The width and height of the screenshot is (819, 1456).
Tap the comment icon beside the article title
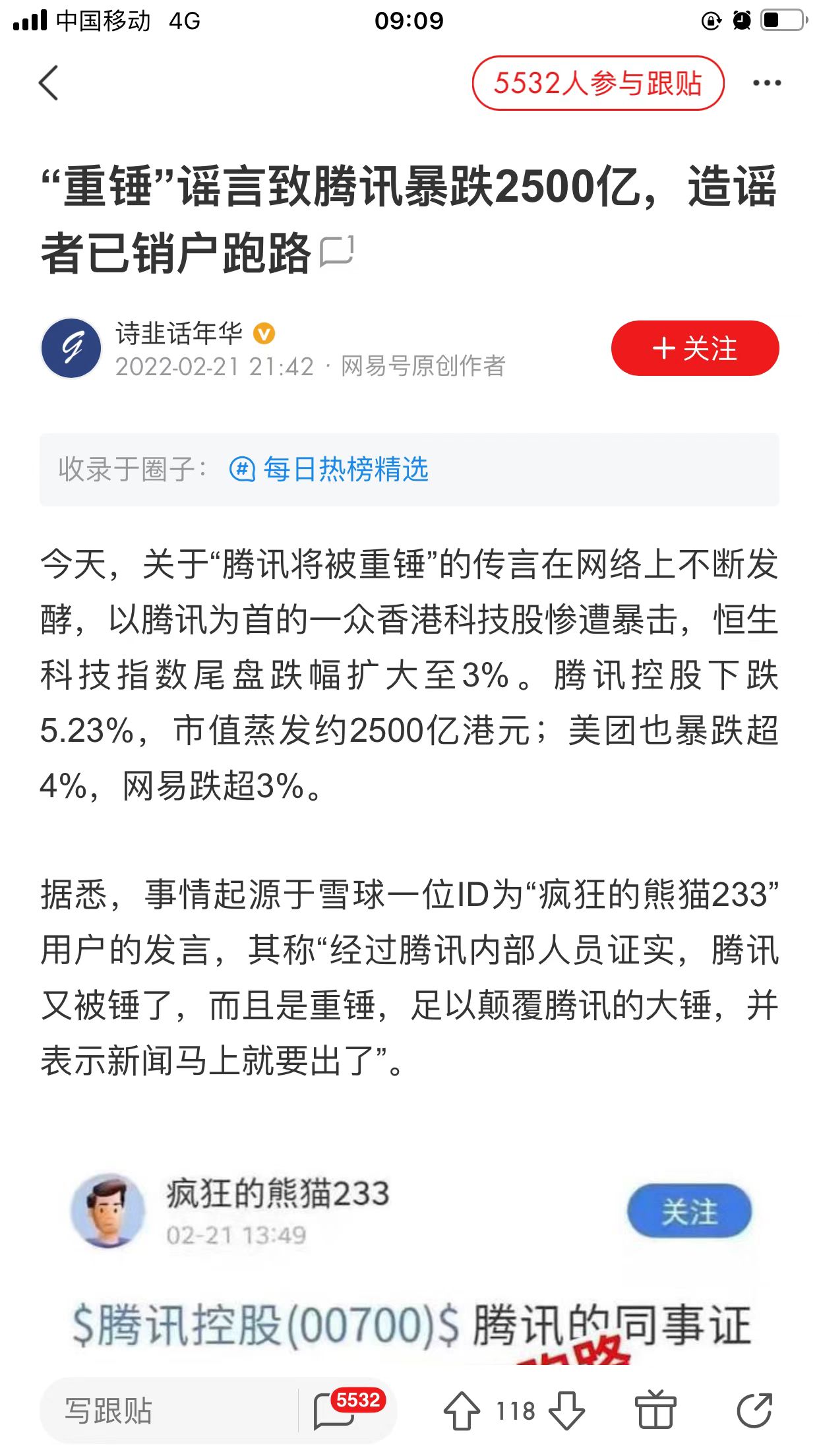click(x=336, y=251)
